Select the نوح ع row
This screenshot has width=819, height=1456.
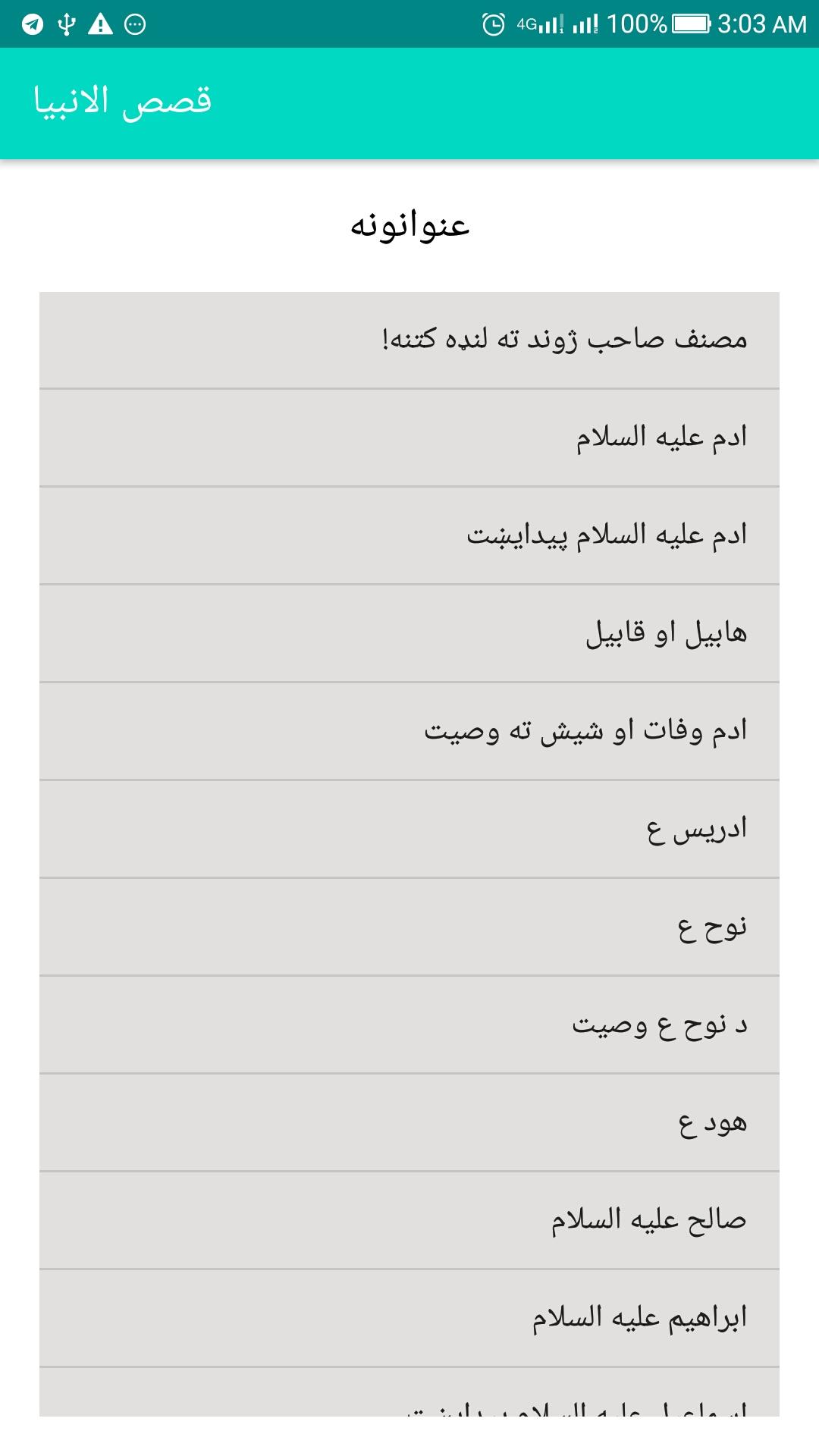pyautogui.click(x=409, y=927)
